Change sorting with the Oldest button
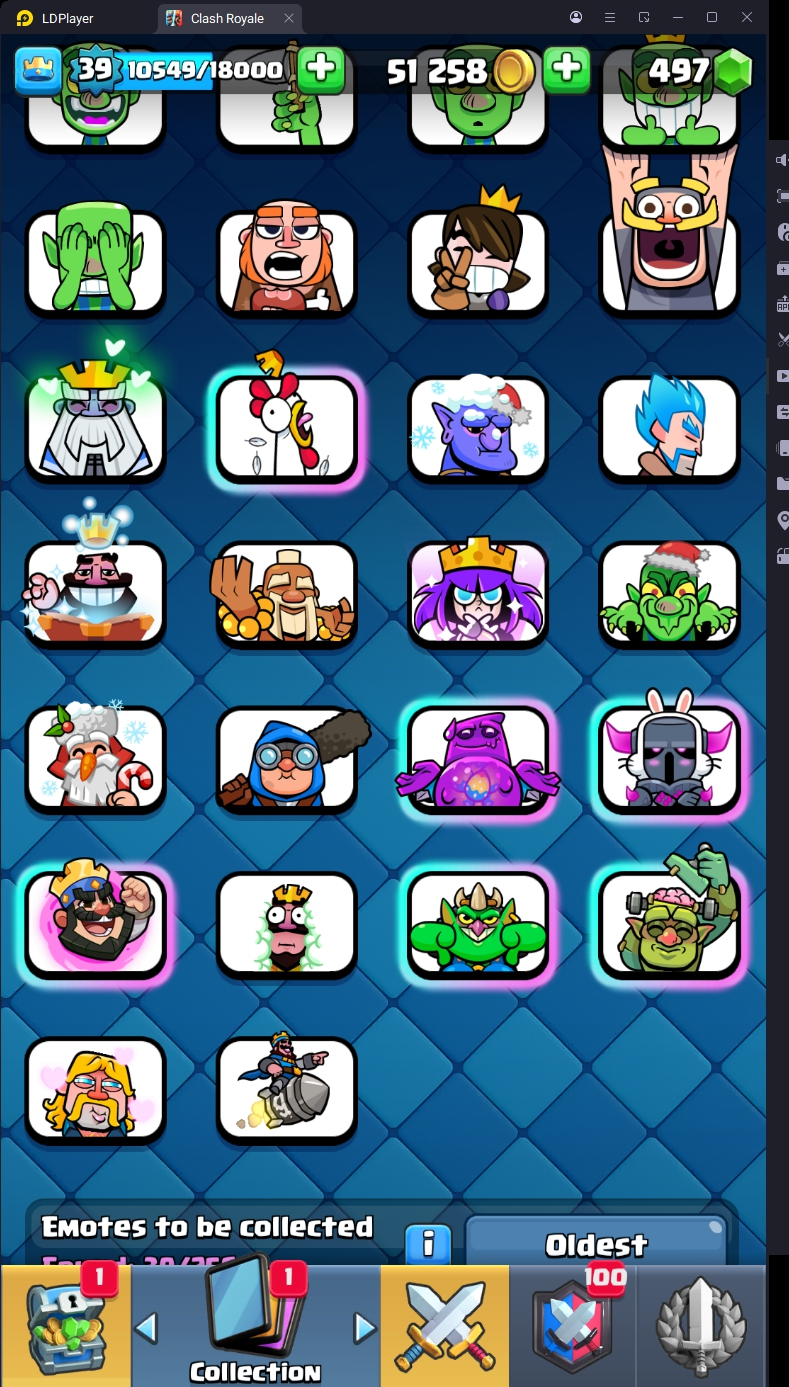The image size is (789, 1387). 596,1243
